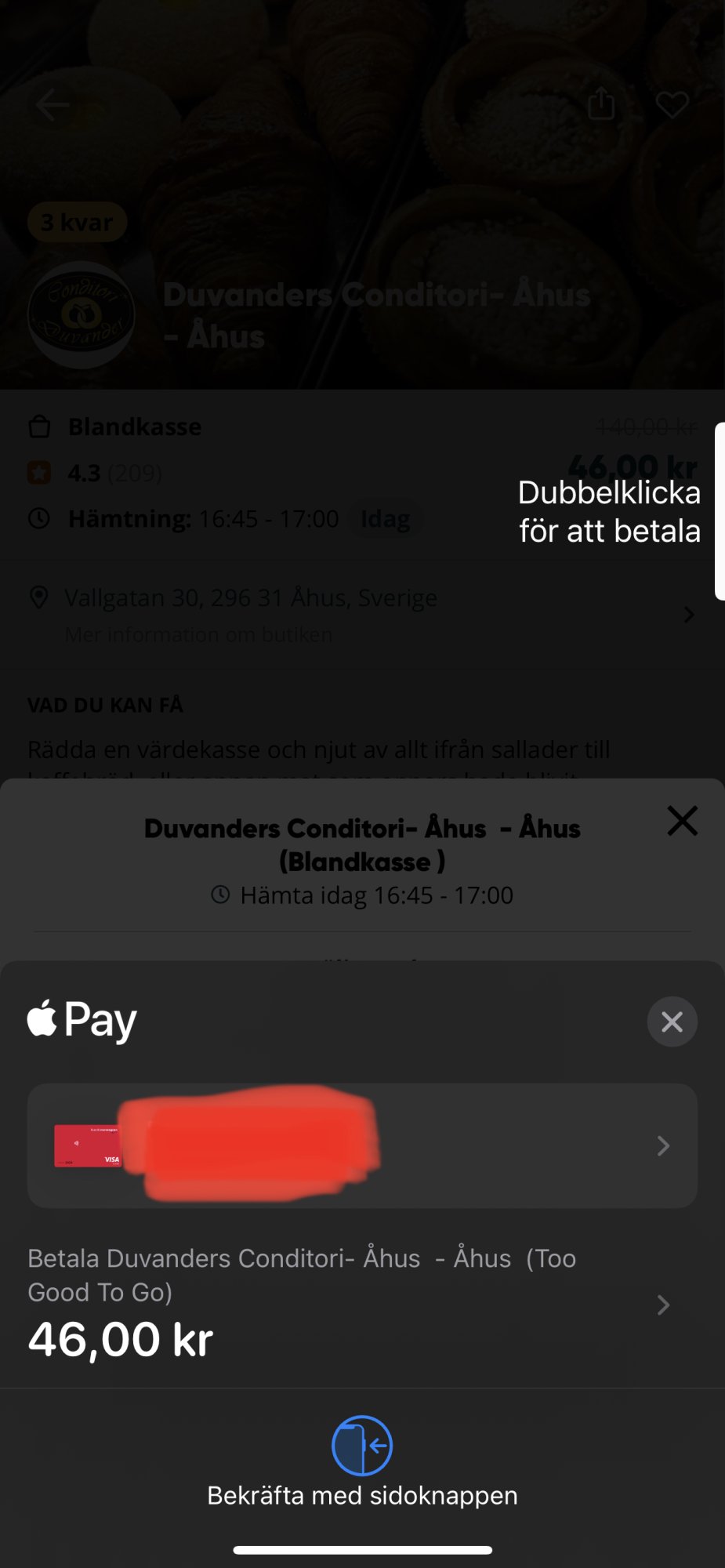Viewport: 725px width, 1568px height.
Task: Close the Apple Pay sheet
Action: coord(672,1022)
